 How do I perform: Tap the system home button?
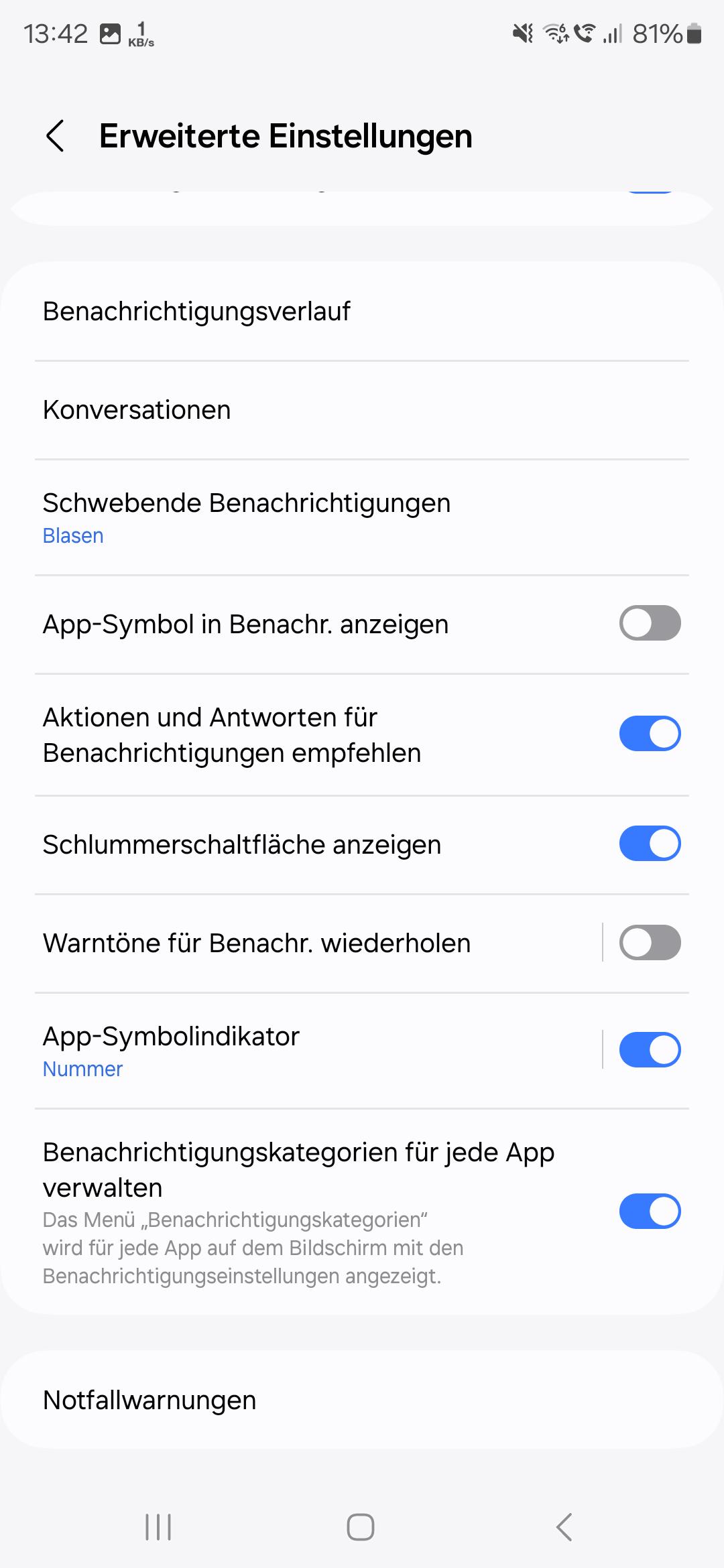tap(361, 1527)
